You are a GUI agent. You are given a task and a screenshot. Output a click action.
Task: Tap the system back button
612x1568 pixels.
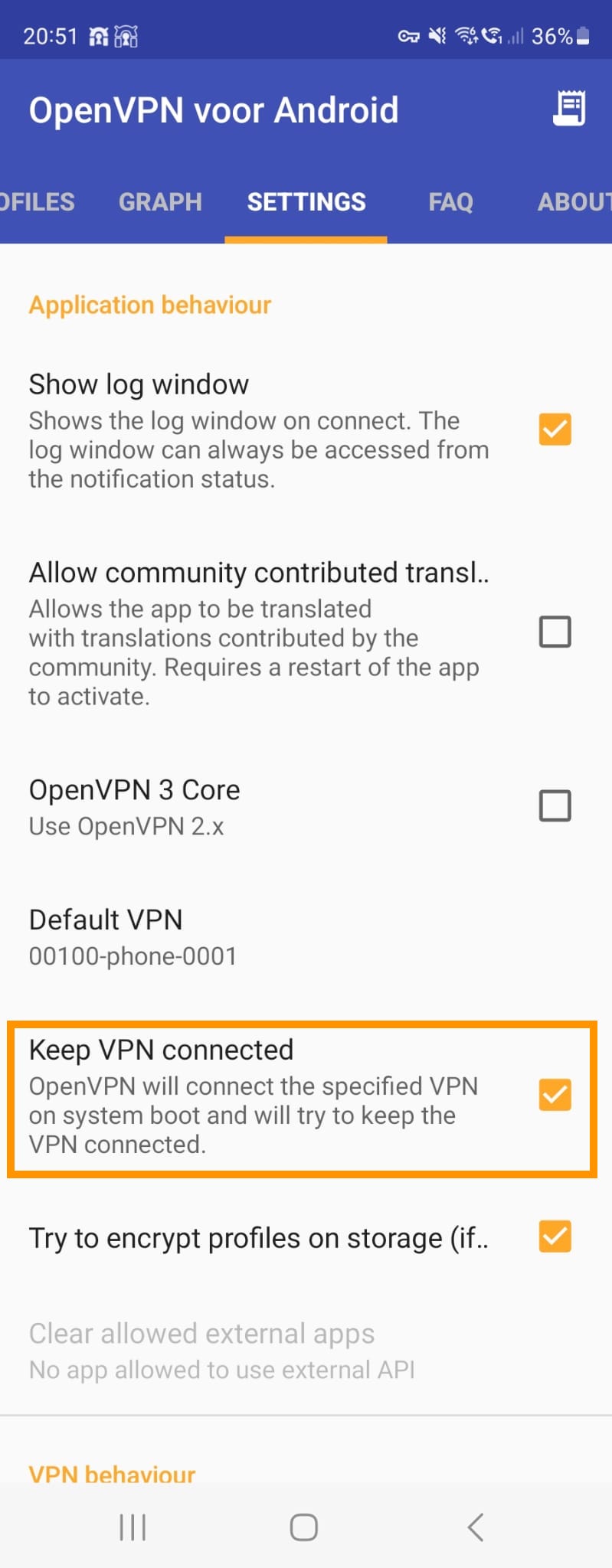pos(475,1527)
